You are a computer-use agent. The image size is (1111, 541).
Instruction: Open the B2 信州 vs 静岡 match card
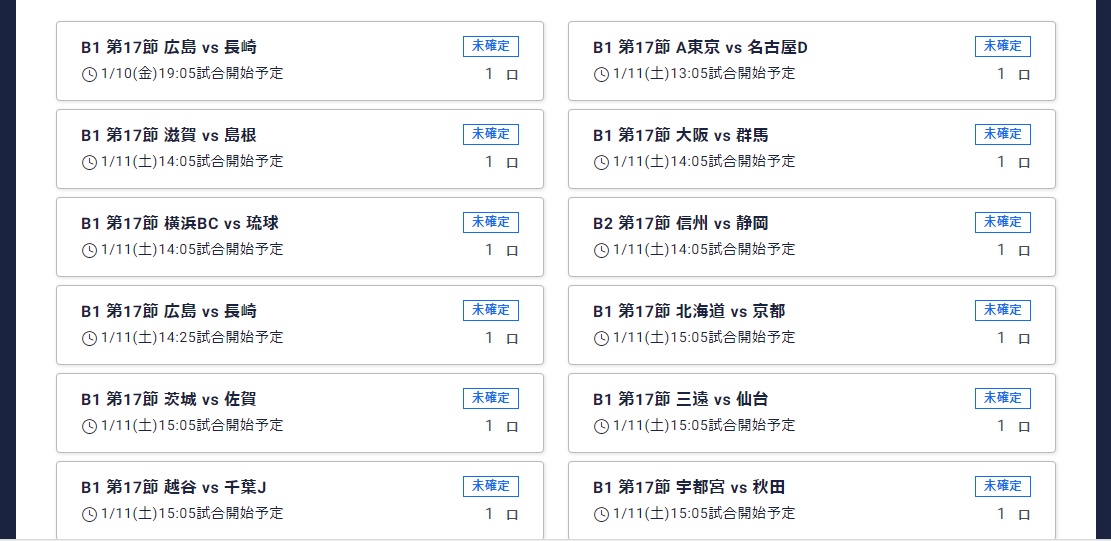(811, 237)
